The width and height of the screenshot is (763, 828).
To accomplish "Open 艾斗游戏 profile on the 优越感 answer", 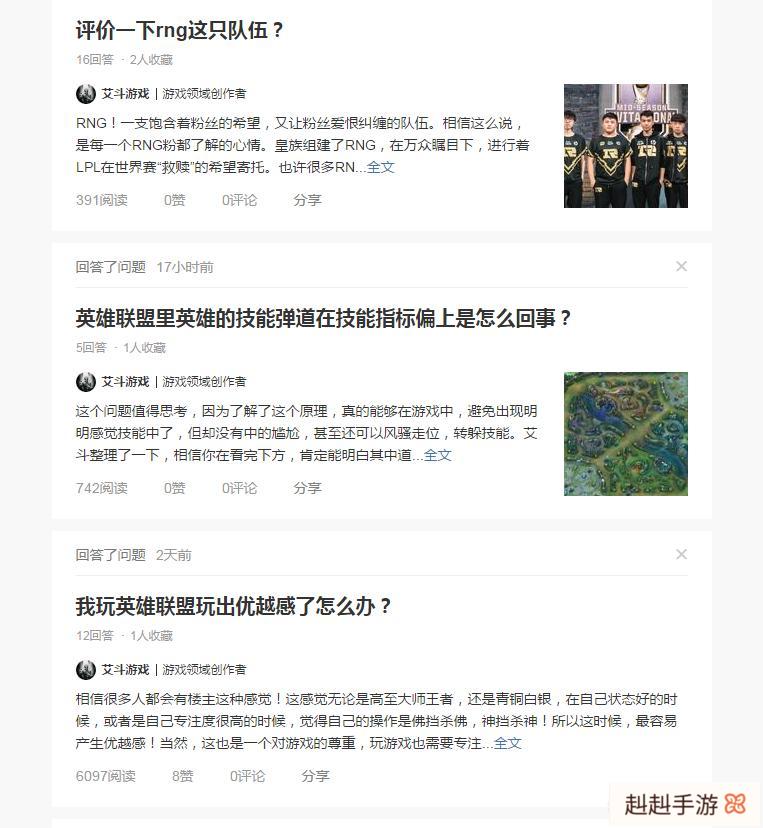I will coord(124,670).
